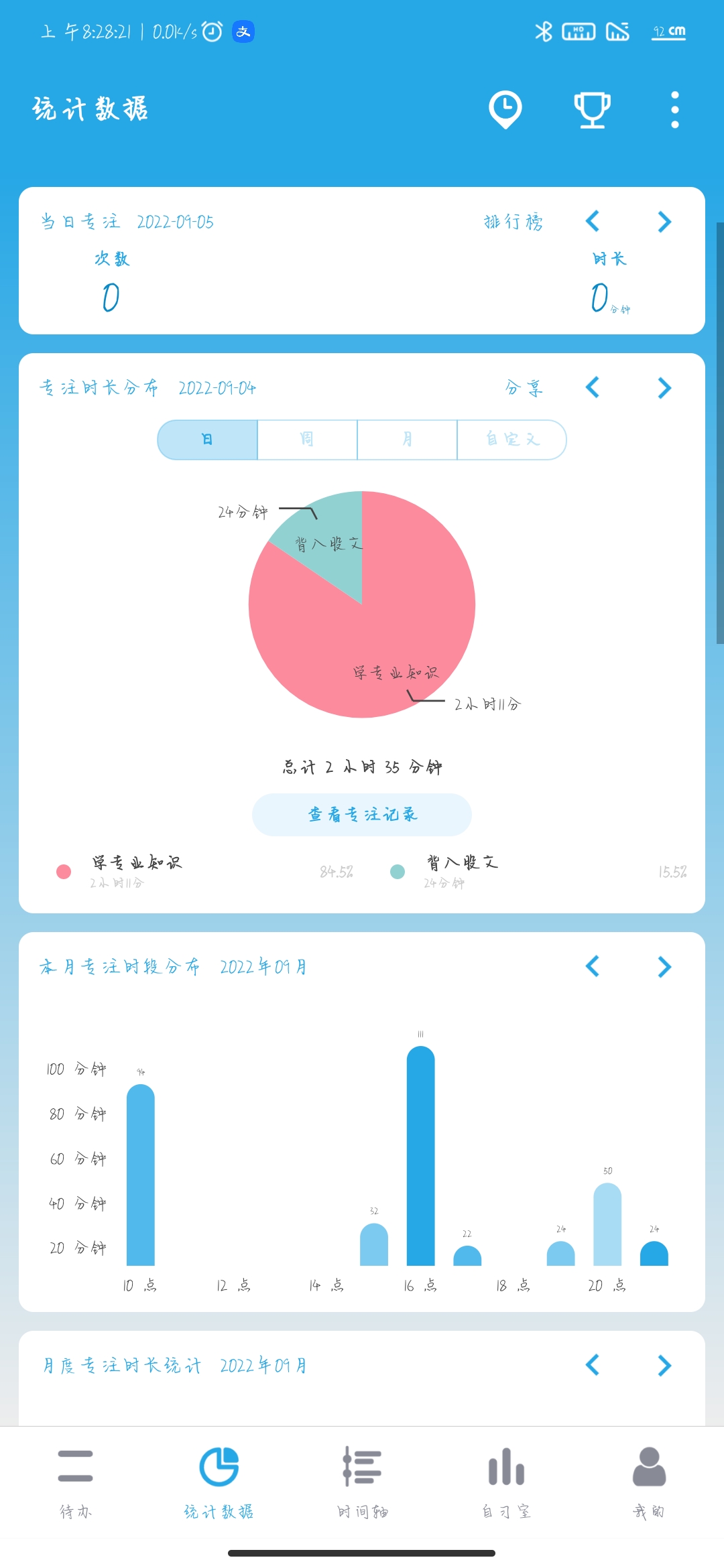Share the 专注时长分布 chart via 分享
Viewport: 724px width, 1568px height.
(x=524, y=388)
